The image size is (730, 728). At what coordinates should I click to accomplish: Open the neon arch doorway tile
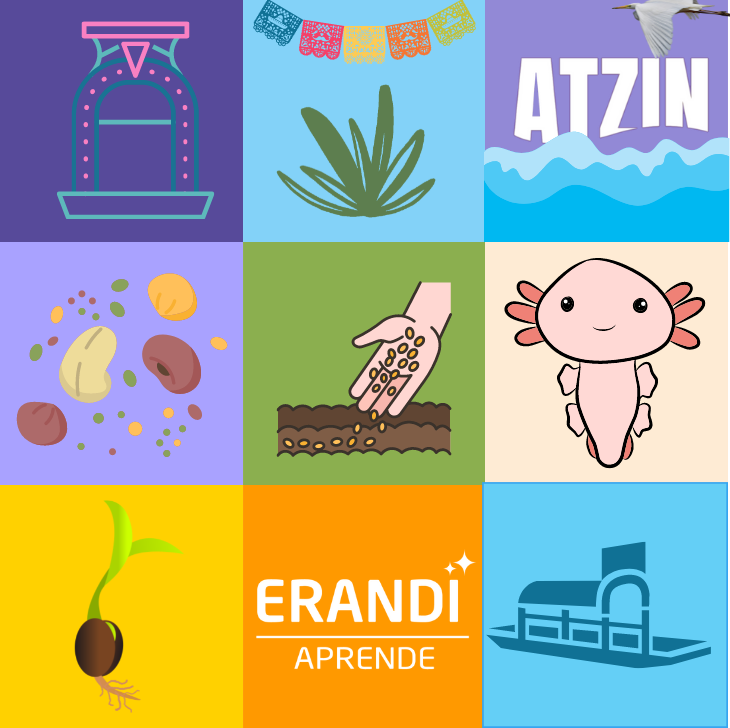pos(121,120)
